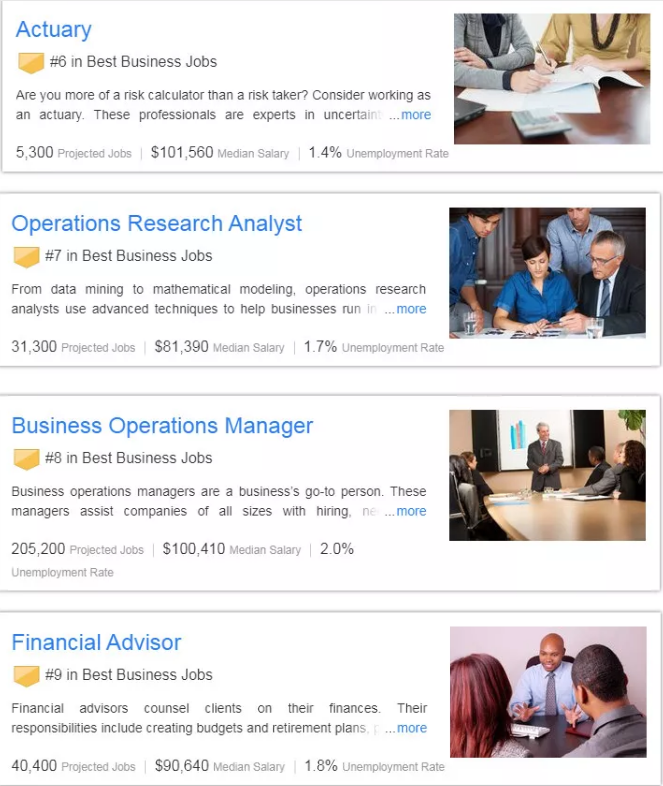Tap the Financial Advisor photo
This screenshot has width=663, height=786.
(x=548, y=692)
